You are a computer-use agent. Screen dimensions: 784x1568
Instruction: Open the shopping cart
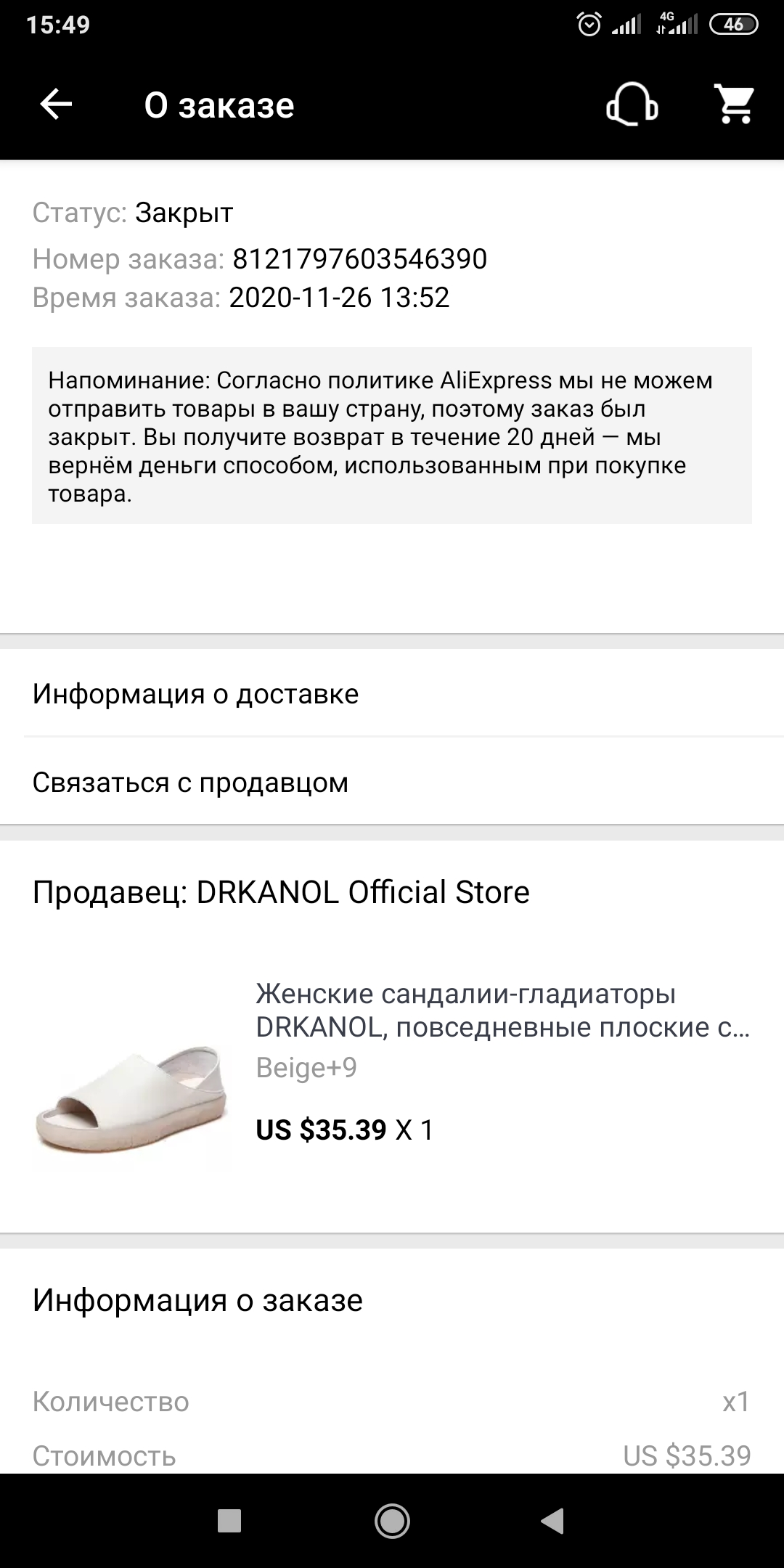(735, 105)
